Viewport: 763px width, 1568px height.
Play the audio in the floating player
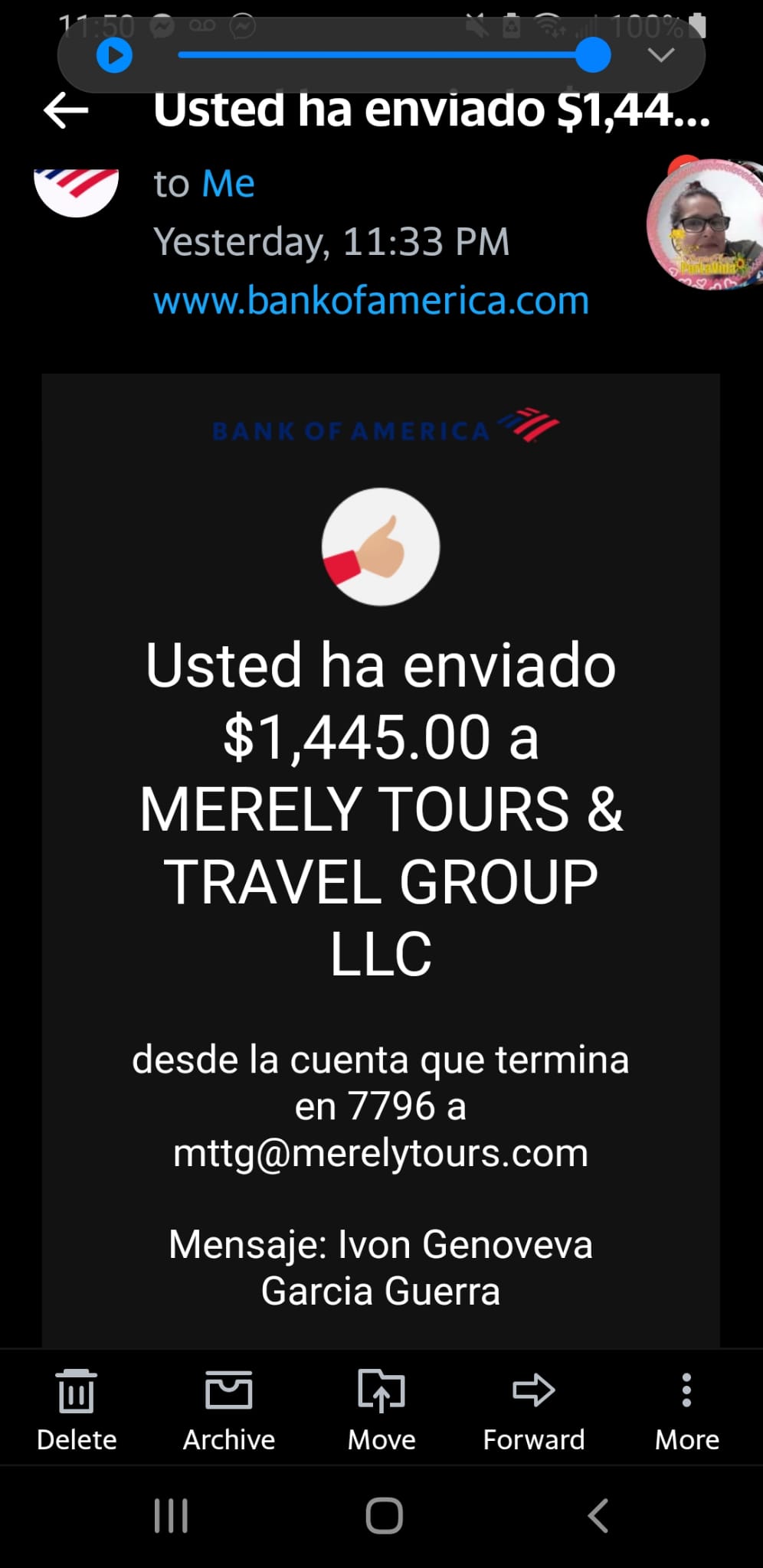[114, 55]
